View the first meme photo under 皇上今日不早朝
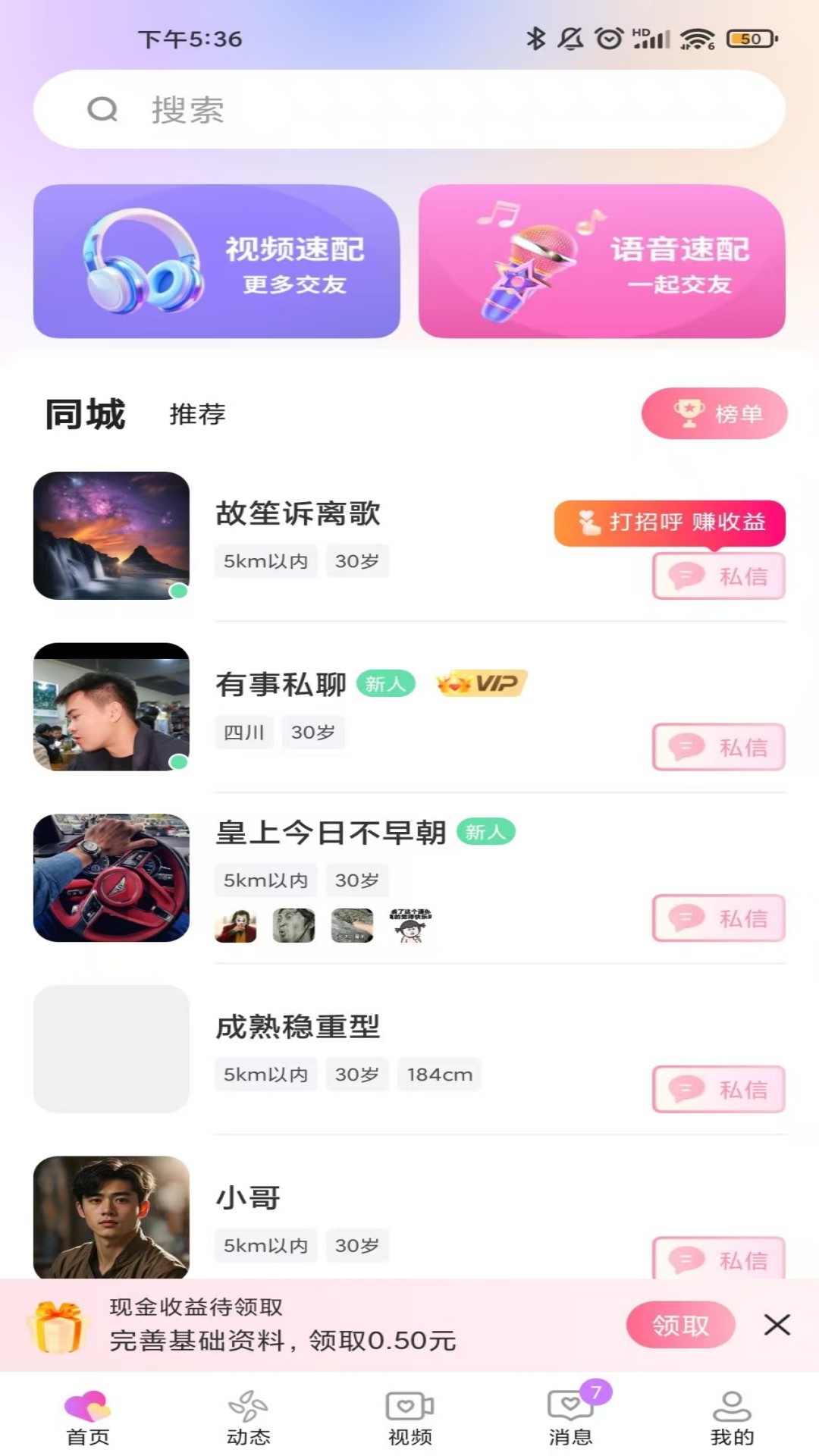The image size is (819, 1456). click(x=237, y=925)
